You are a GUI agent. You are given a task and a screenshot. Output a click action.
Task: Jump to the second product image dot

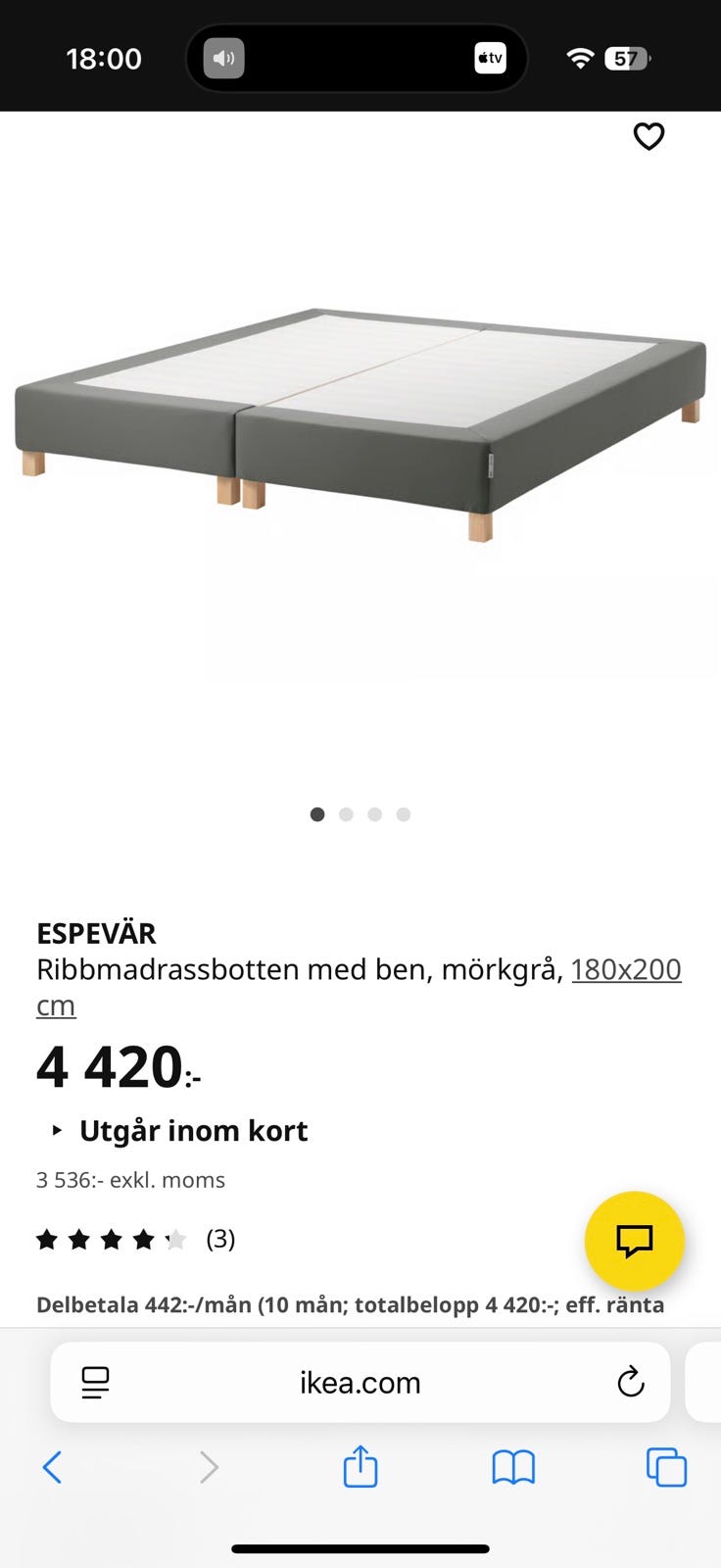346,814
